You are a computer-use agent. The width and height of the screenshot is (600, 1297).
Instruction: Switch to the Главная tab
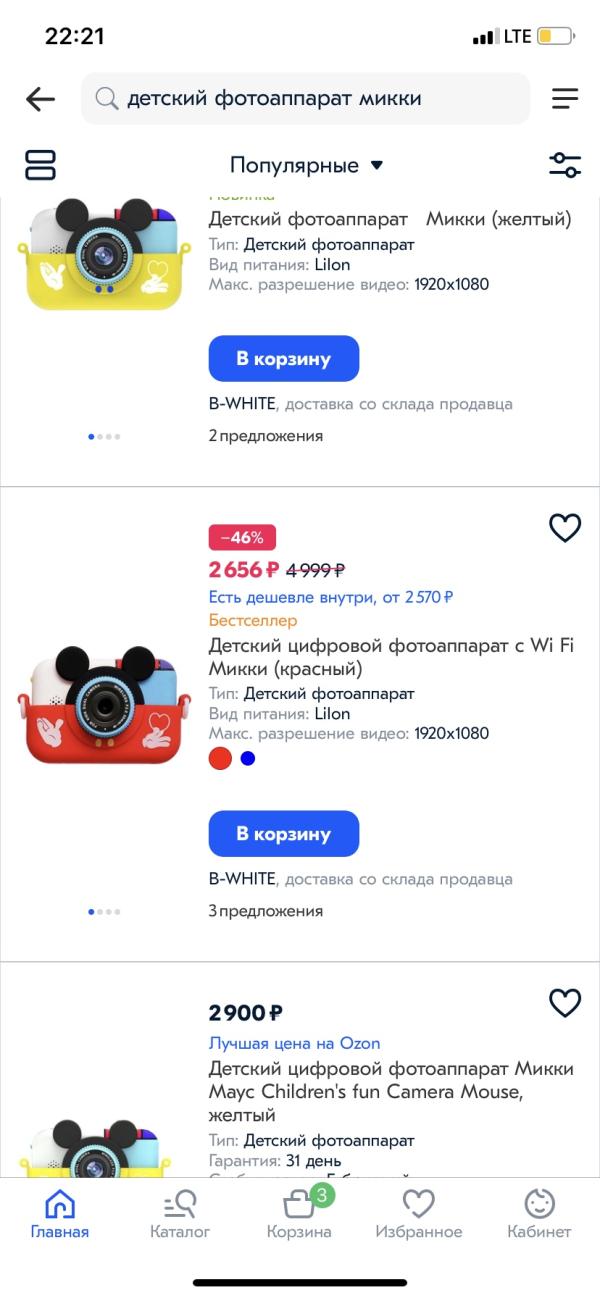pyautogui.click(x=60, y=1215)
